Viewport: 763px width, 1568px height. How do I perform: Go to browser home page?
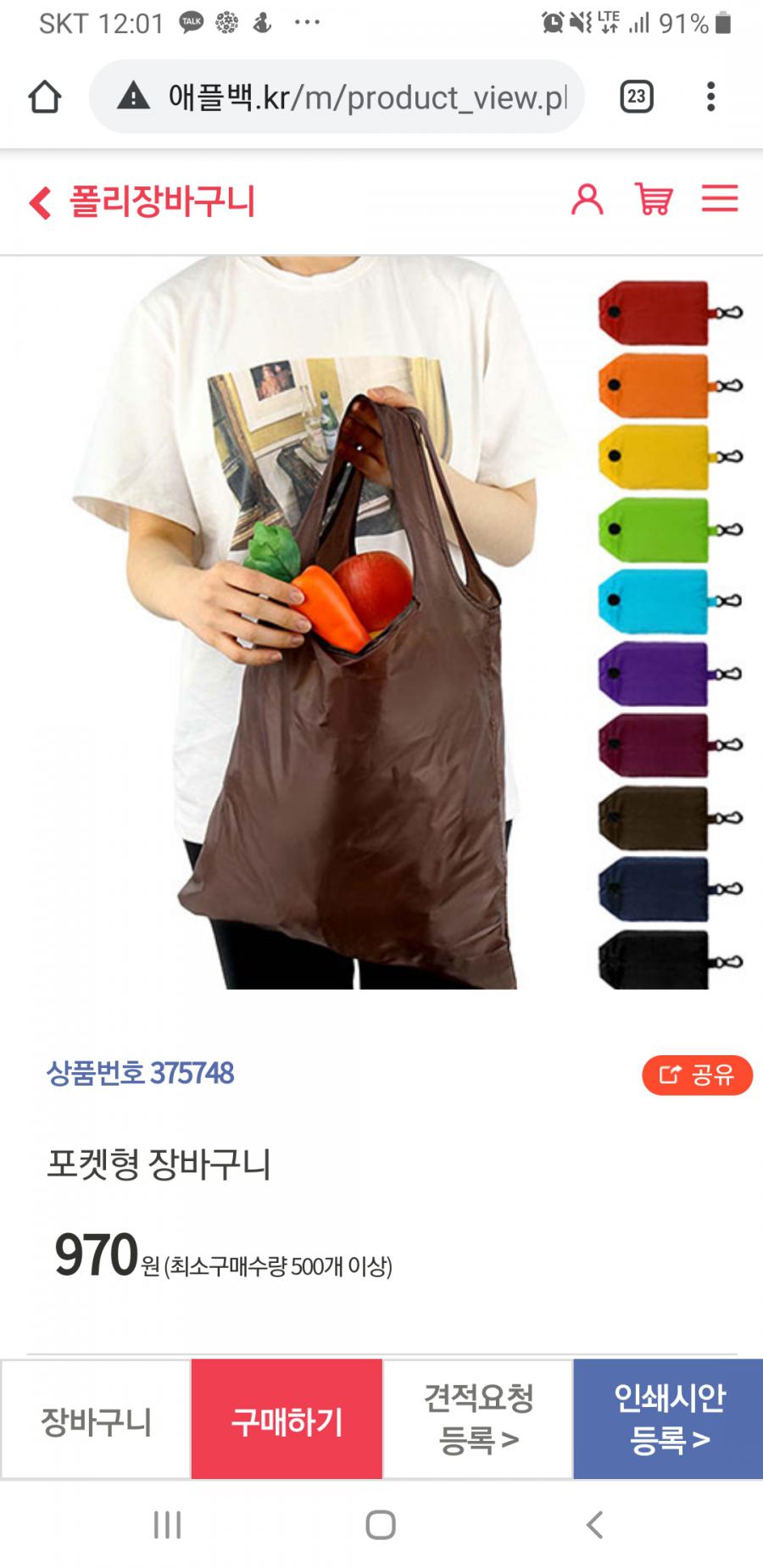point(45,97)
